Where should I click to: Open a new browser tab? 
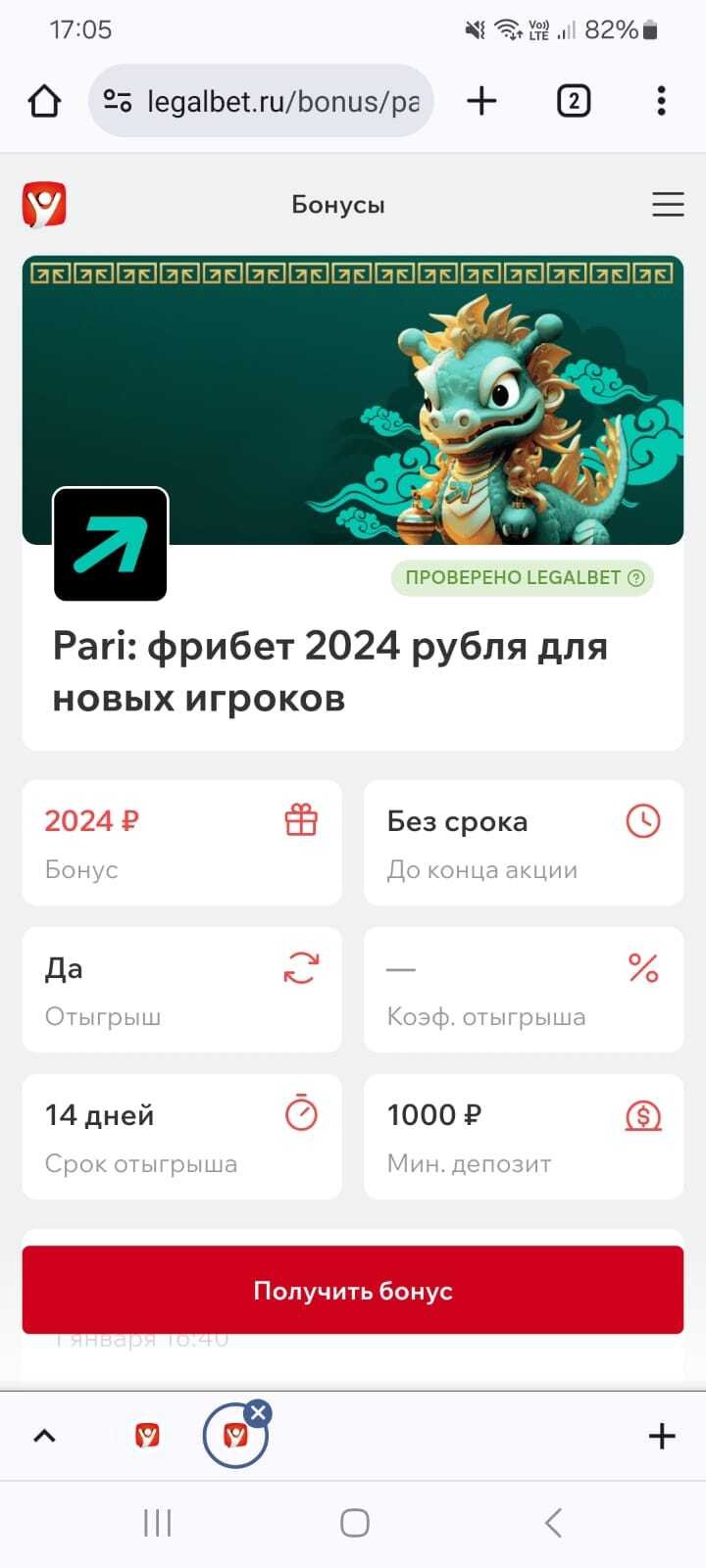pos(481,101)
